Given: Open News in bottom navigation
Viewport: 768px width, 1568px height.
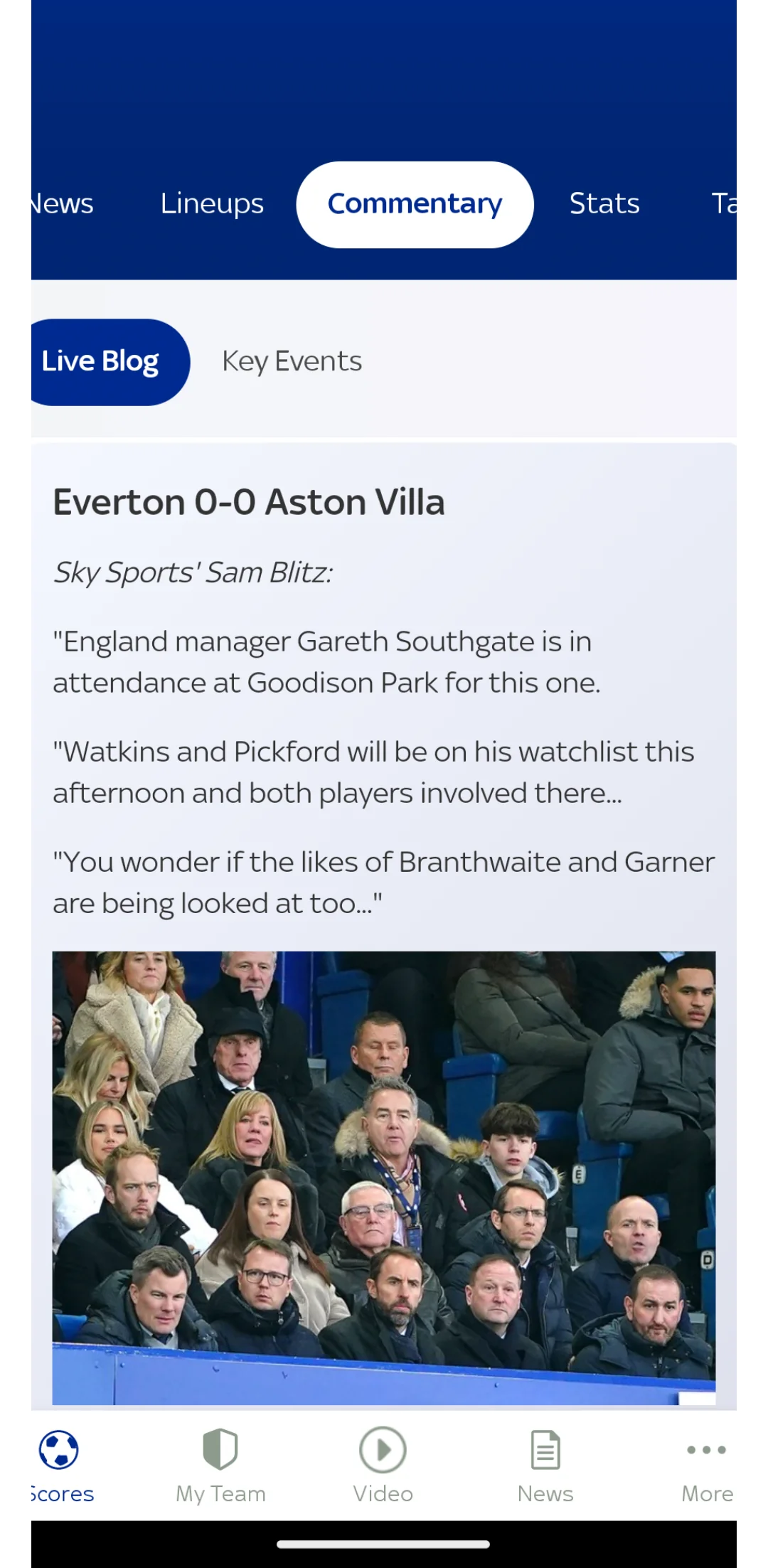Looking at the screenshot, I should [x=545, y=1466].
